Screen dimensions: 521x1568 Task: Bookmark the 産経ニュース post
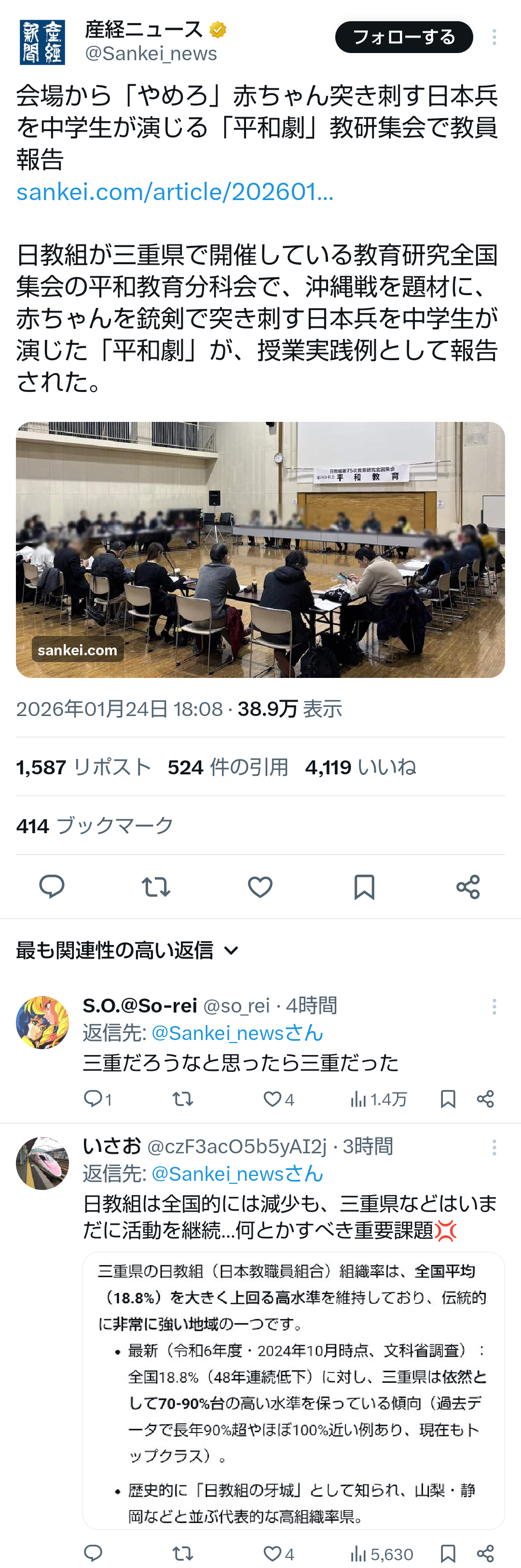[364, 887]
